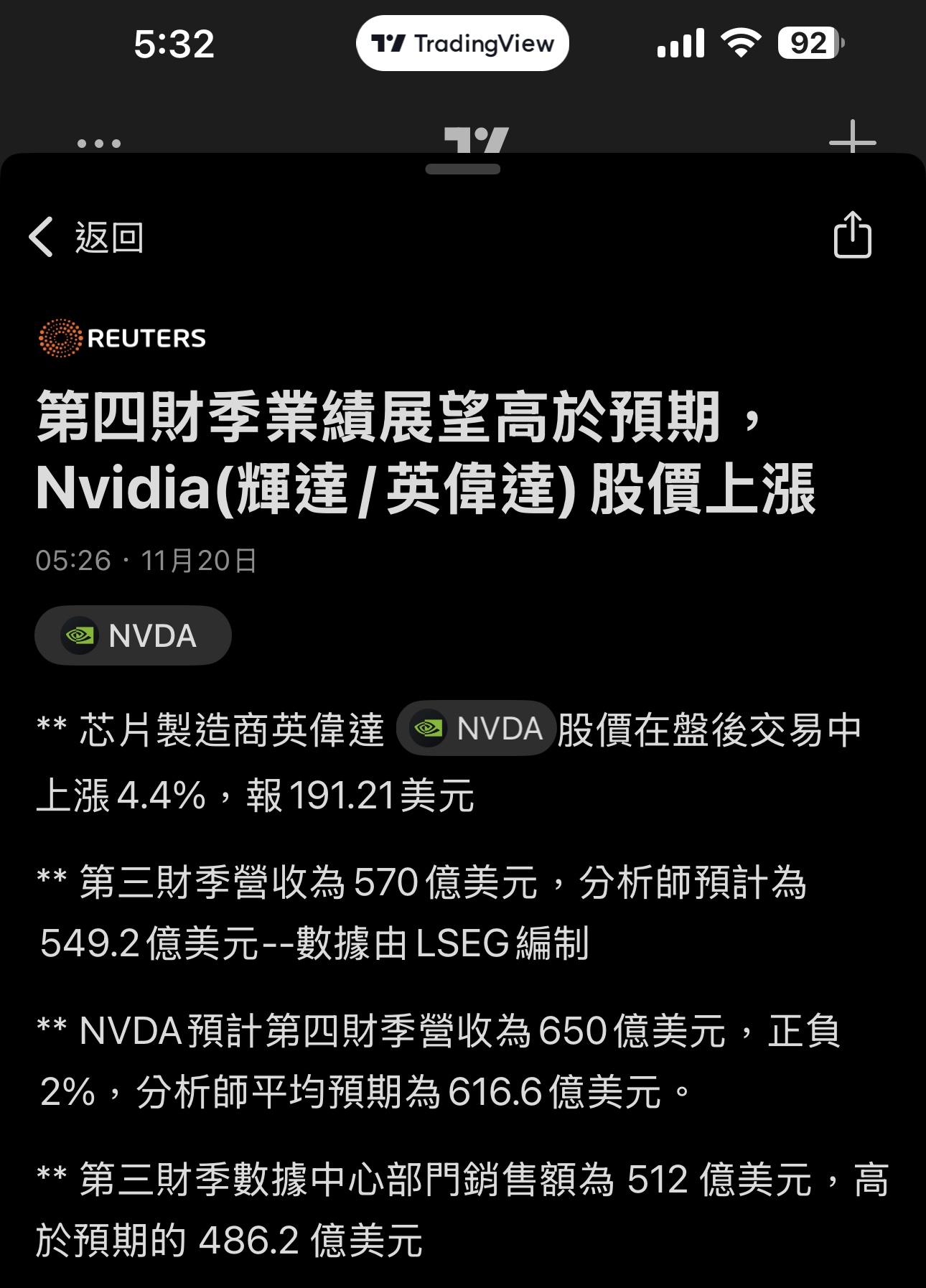Tap the TradingView pill in the status bar
Image resolution: width=926 pixels, height=1288 pixels.
coord(462,44)
